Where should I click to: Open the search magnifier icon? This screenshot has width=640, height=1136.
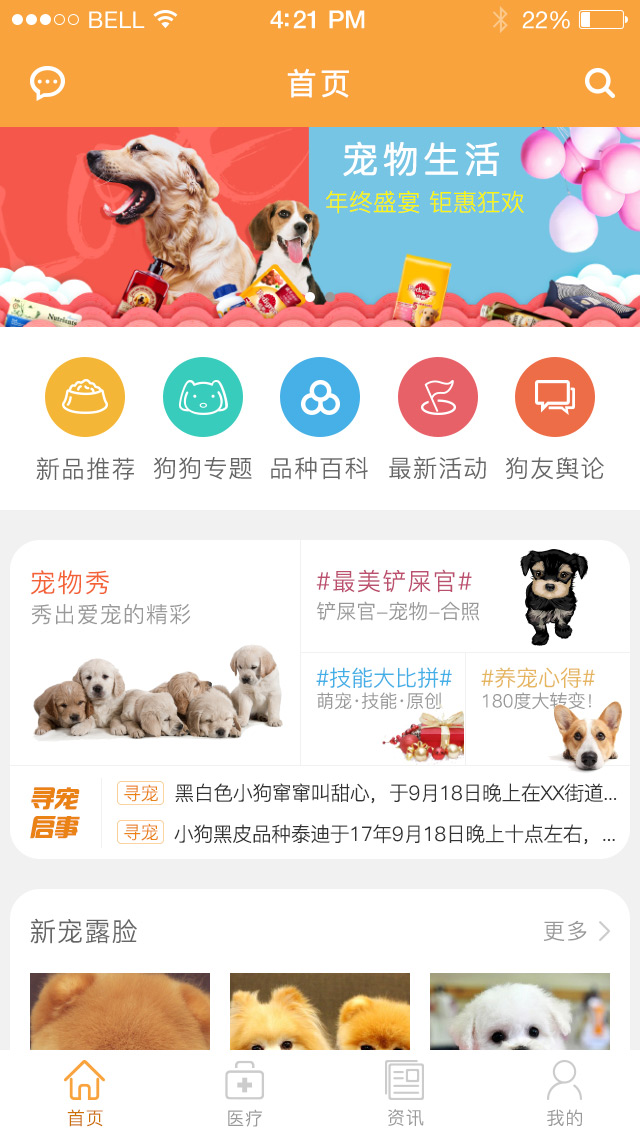click(599, 83)
